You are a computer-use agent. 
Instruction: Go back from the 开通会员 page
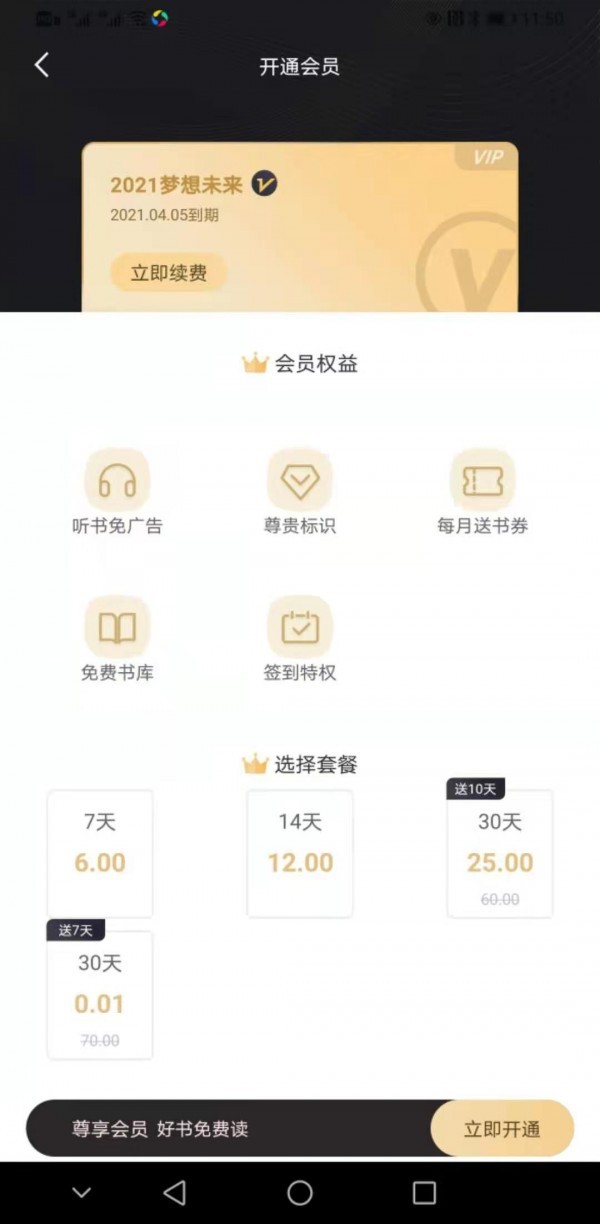[x=41, y=66]
